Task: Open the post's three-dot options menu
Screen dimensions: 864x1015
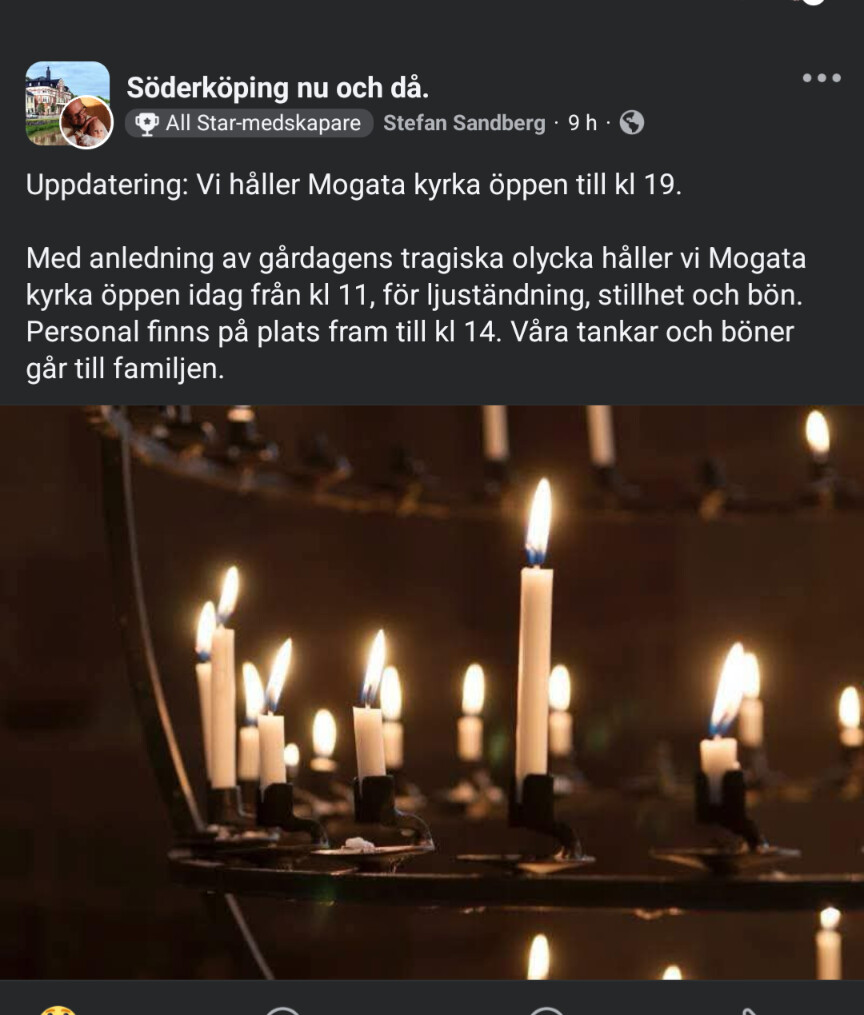Action: [821, 78]
